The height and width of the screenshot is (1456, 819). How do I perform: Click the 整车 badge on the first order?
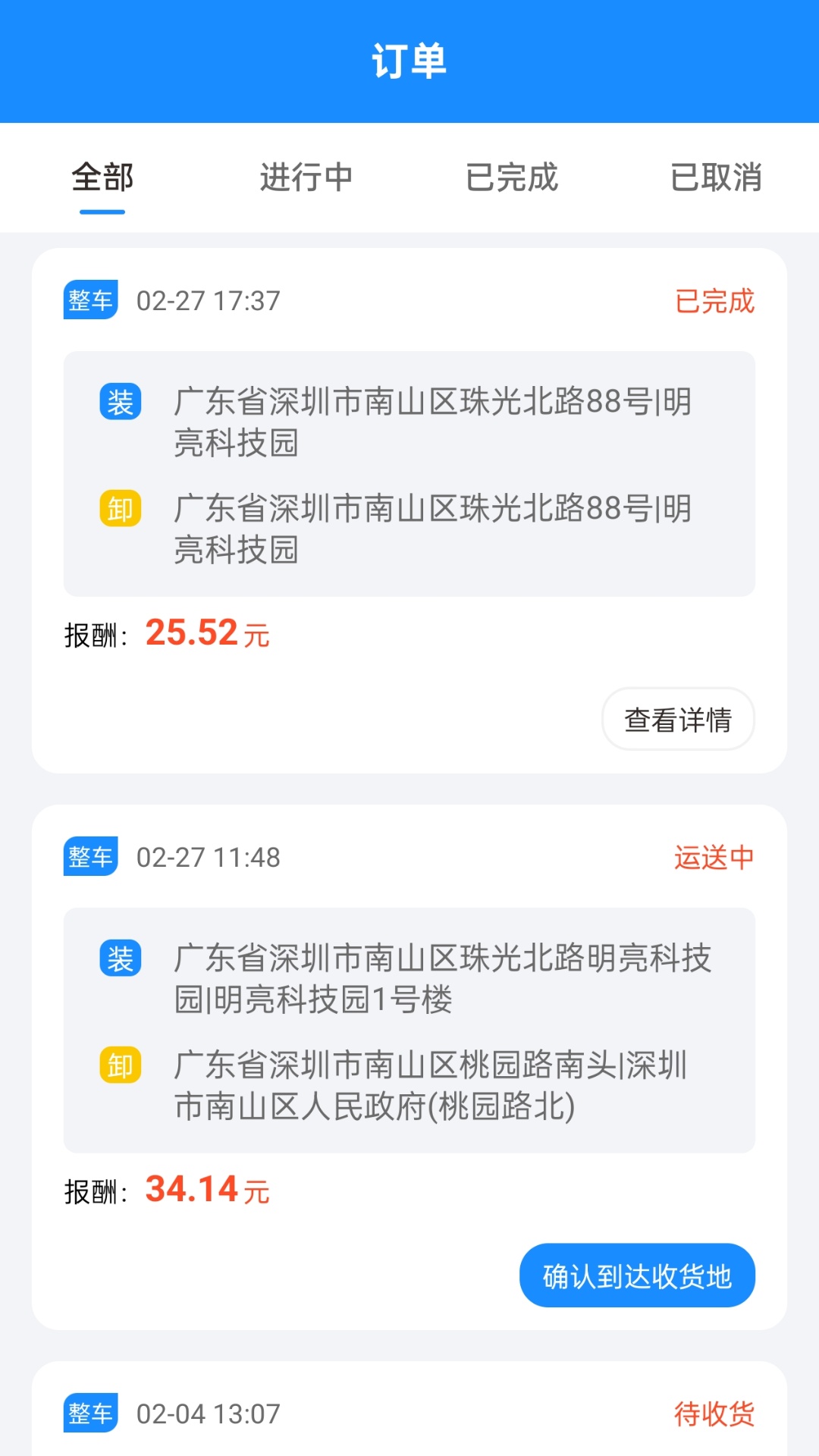90,300
